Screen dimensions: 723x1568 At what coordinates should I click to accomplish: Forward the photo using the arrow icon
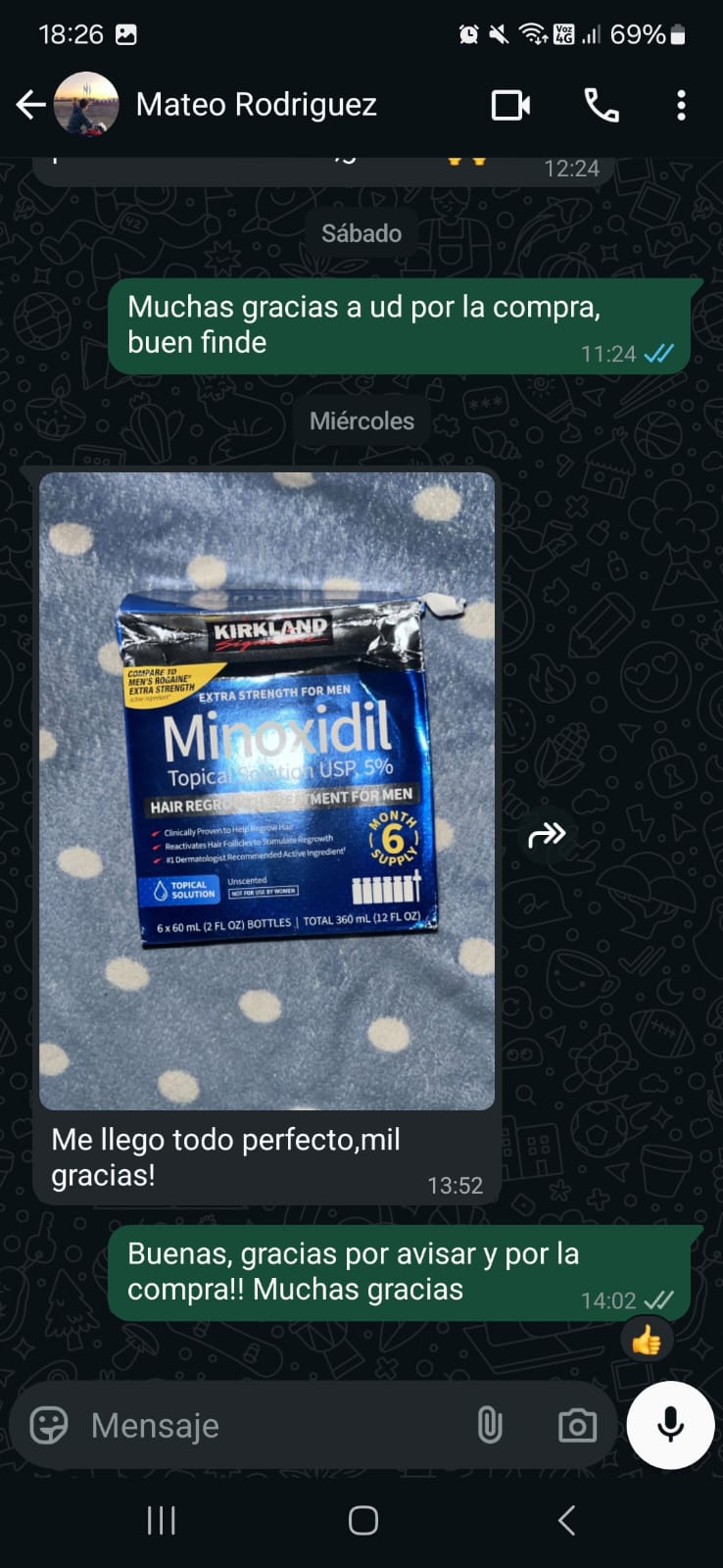pos(547,834)
